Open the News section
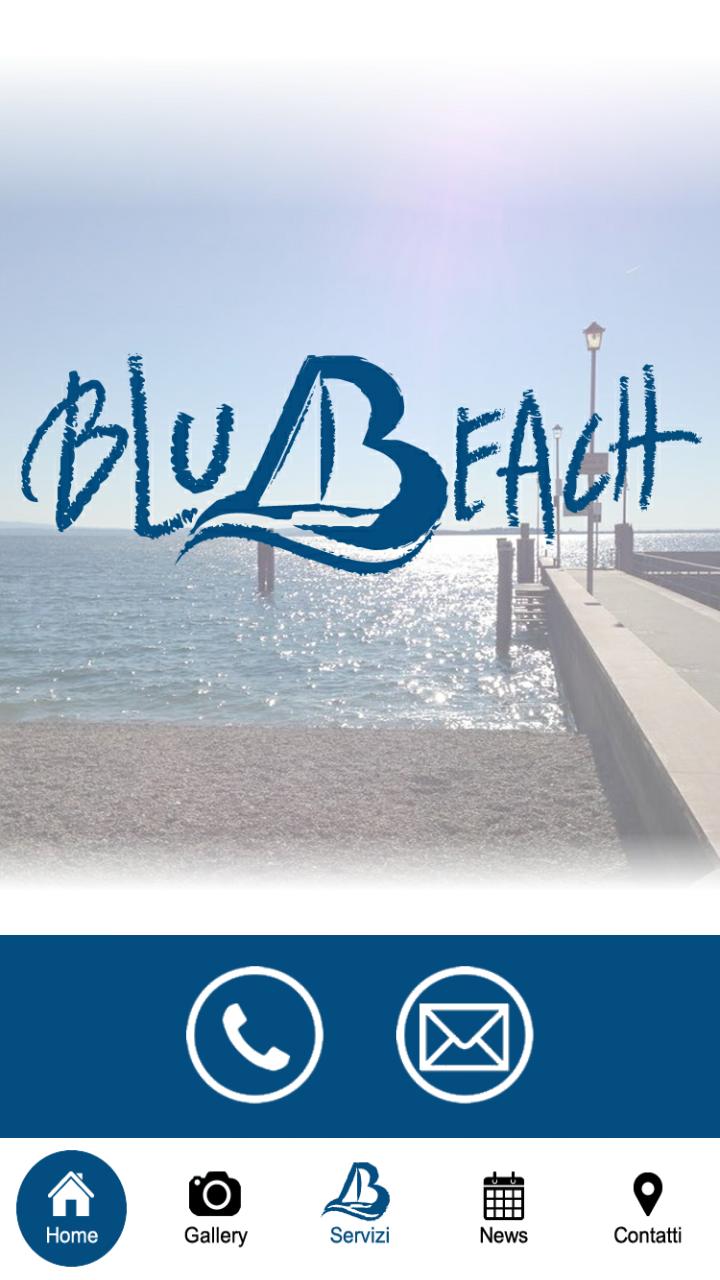 coord(504,1207)
